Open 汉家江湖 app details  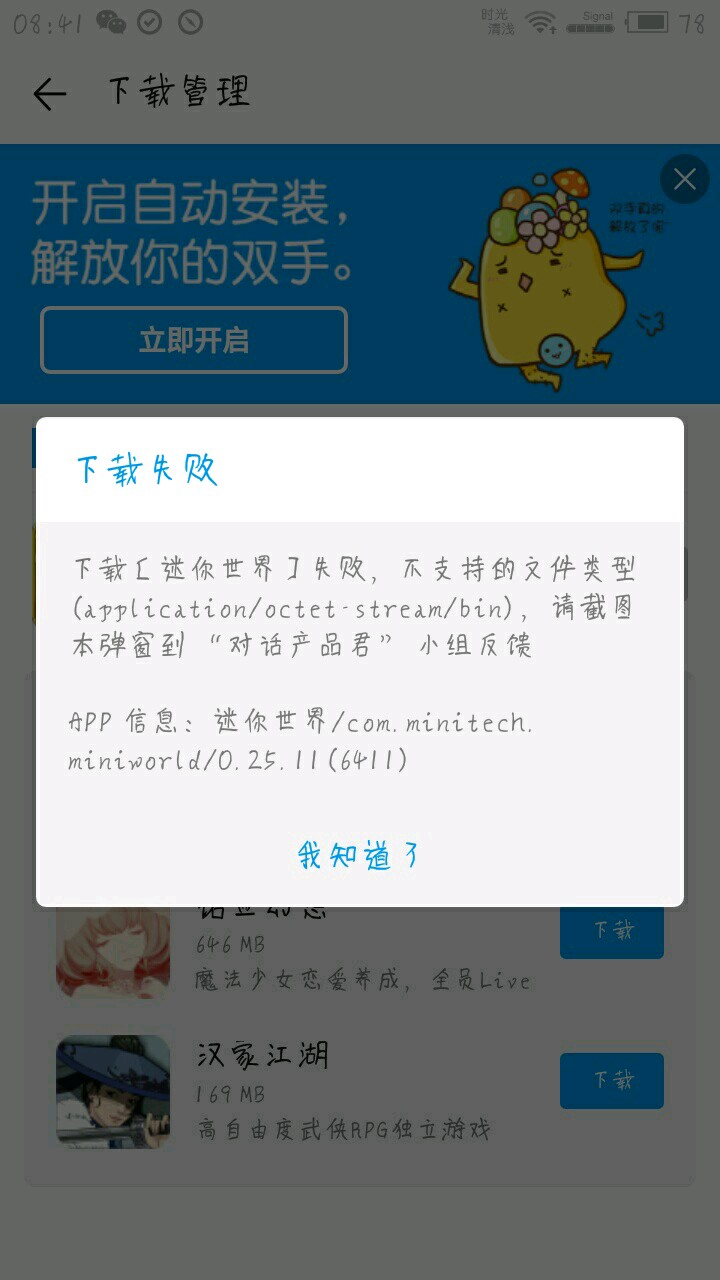(262, 1056)
